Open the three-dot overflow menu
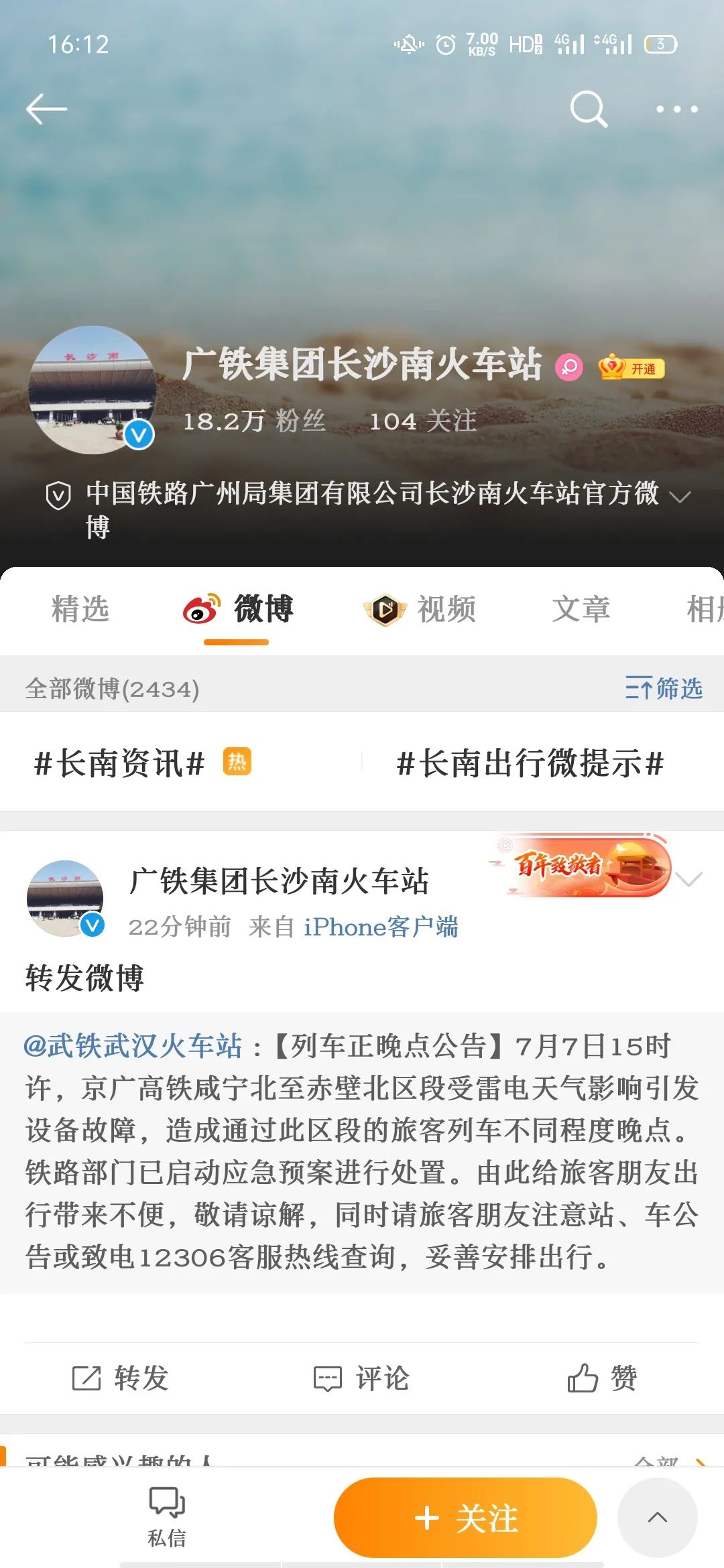Image resolution: width=724 pixels, height=1568 pixels. coord(676,109)
